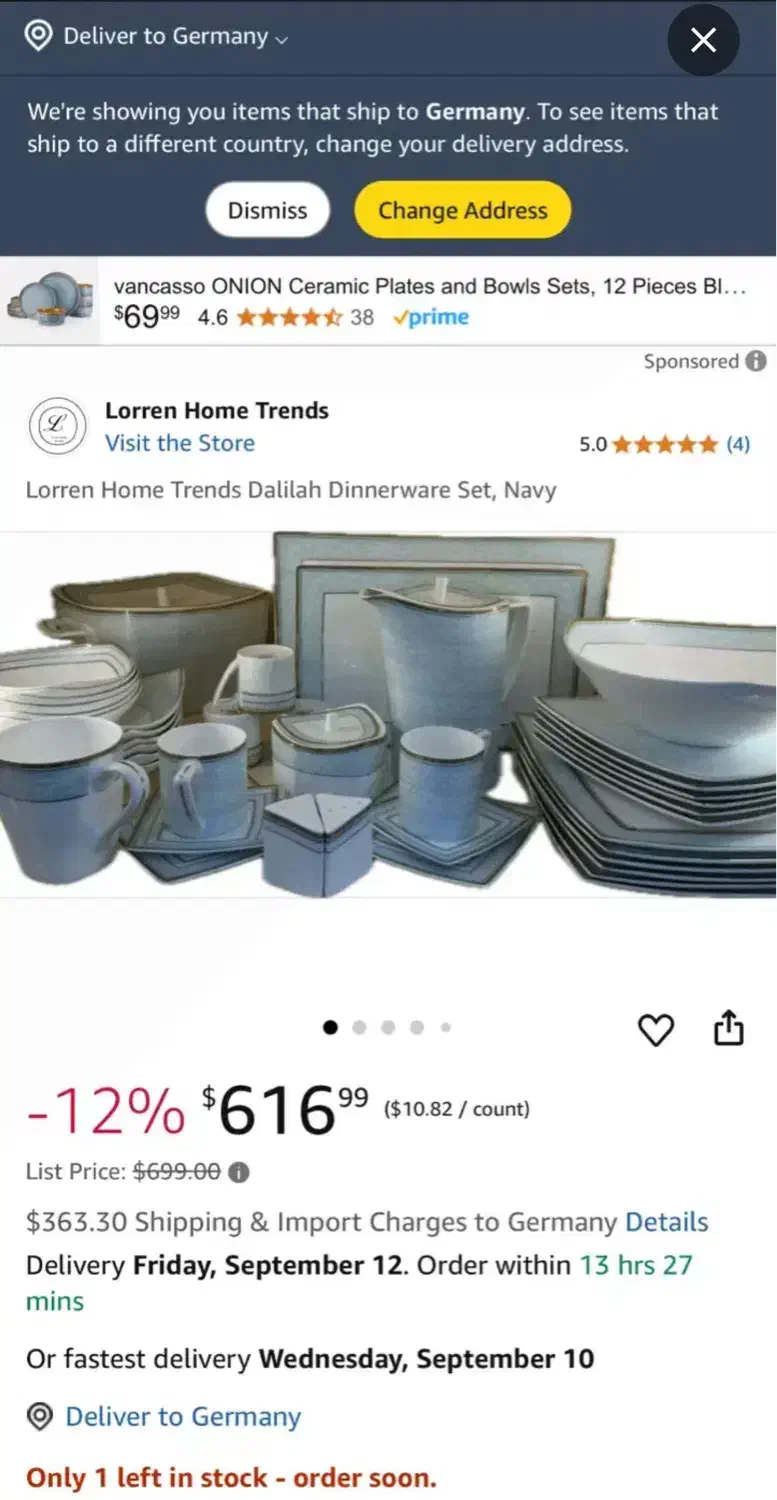Visit the Lorren Home Trends store
Viewport: 777px width, 1500px height.
click(180, 443)
